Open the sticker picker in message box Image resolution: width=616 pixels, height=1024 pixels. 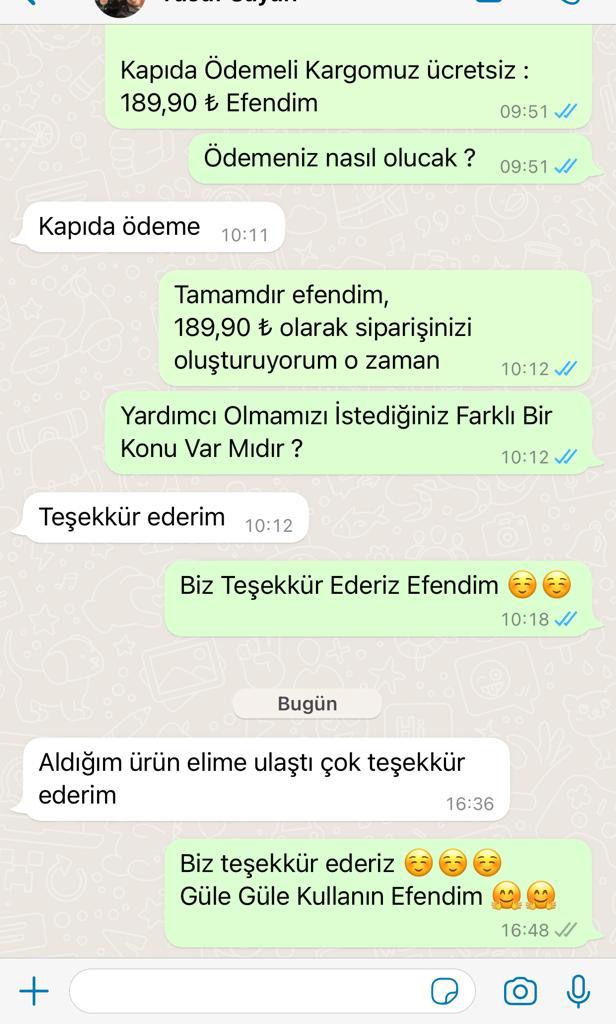coord(445,991)
